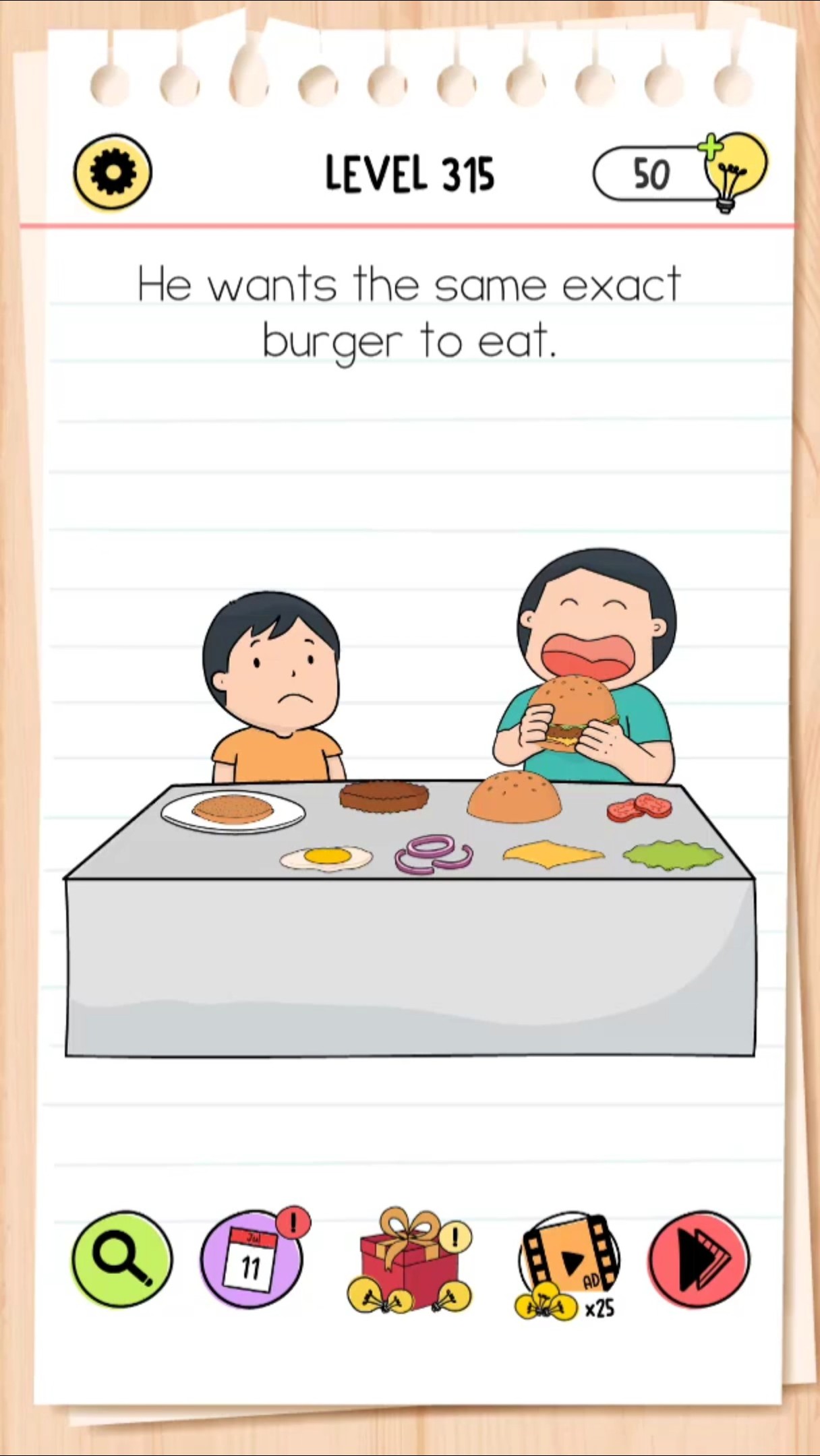Screen dimensions: 820x1456
Task: Watch ad video for 25 bulbs
Action: pos(570,1262)
